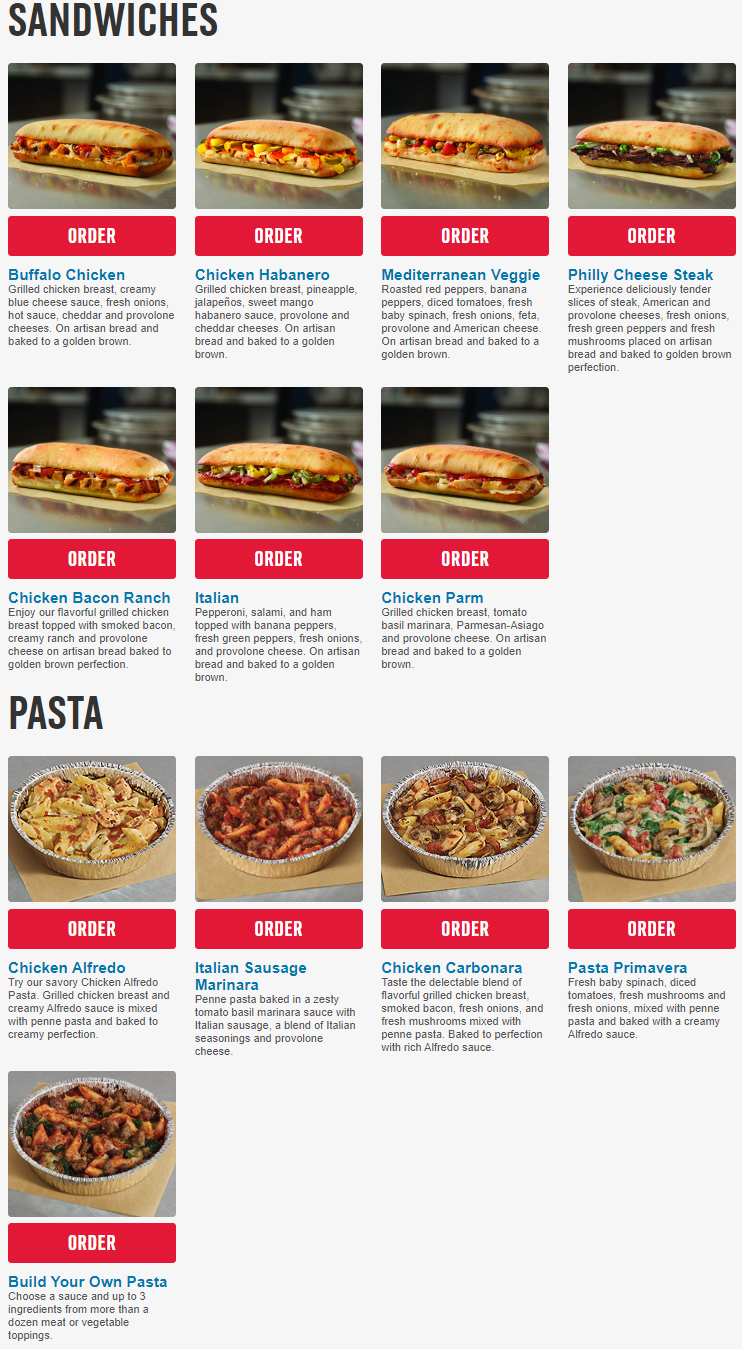The image size is (742, 1352).
Task: Order the Chicken Parm sandwich
Action: point(464,559)
